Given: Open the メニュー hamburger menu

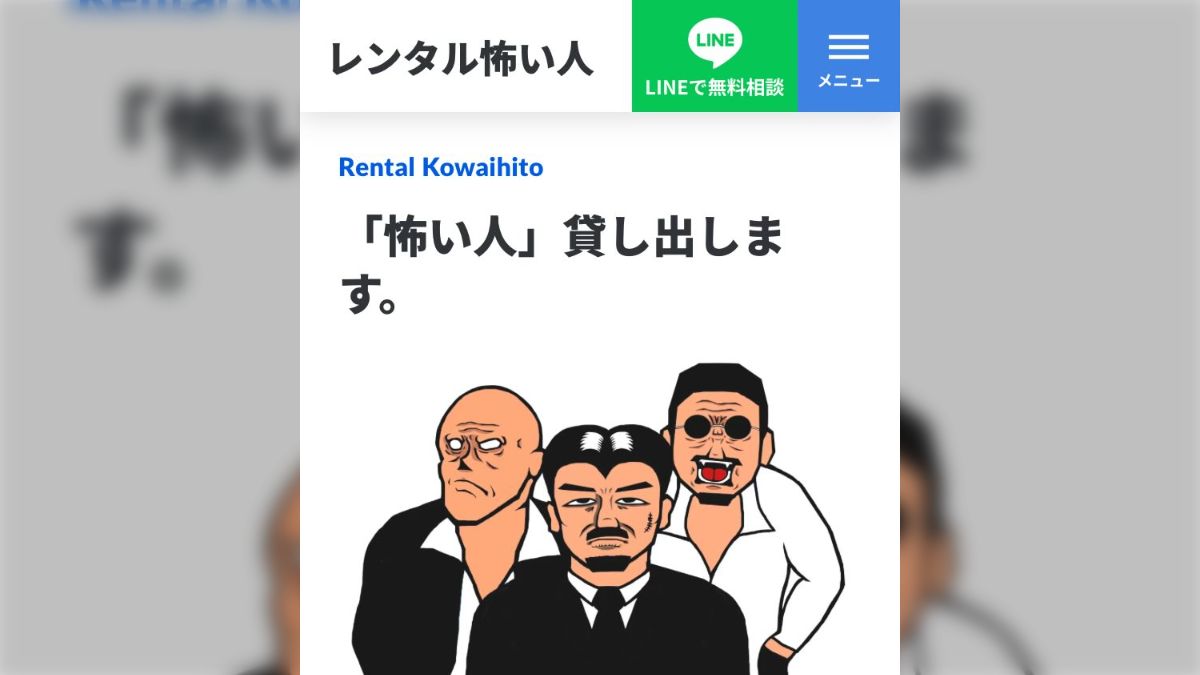Looking at the screenshot, I should (848, 56).
